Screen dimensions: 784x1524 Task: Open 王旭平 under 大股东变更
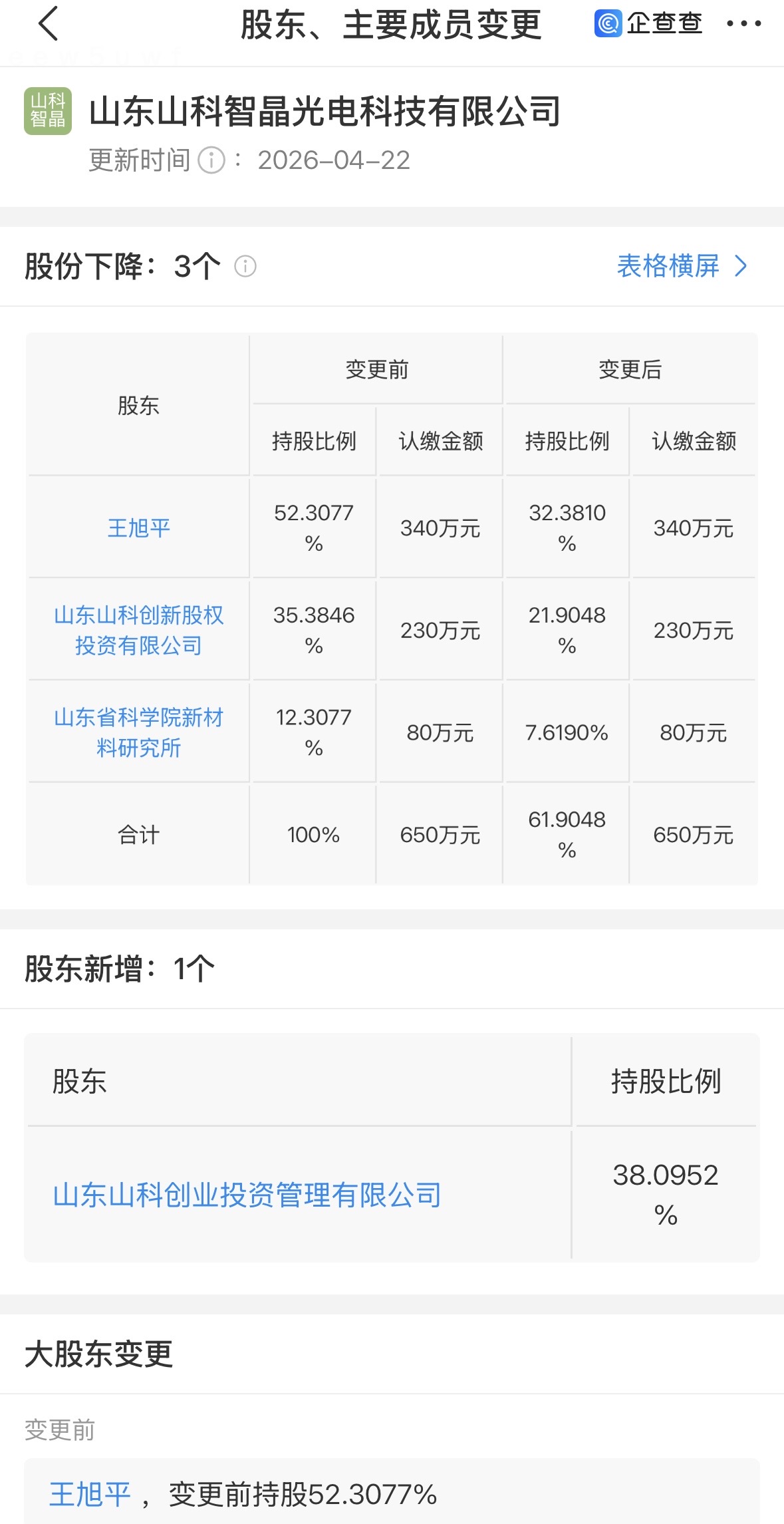coord(90,1495)
